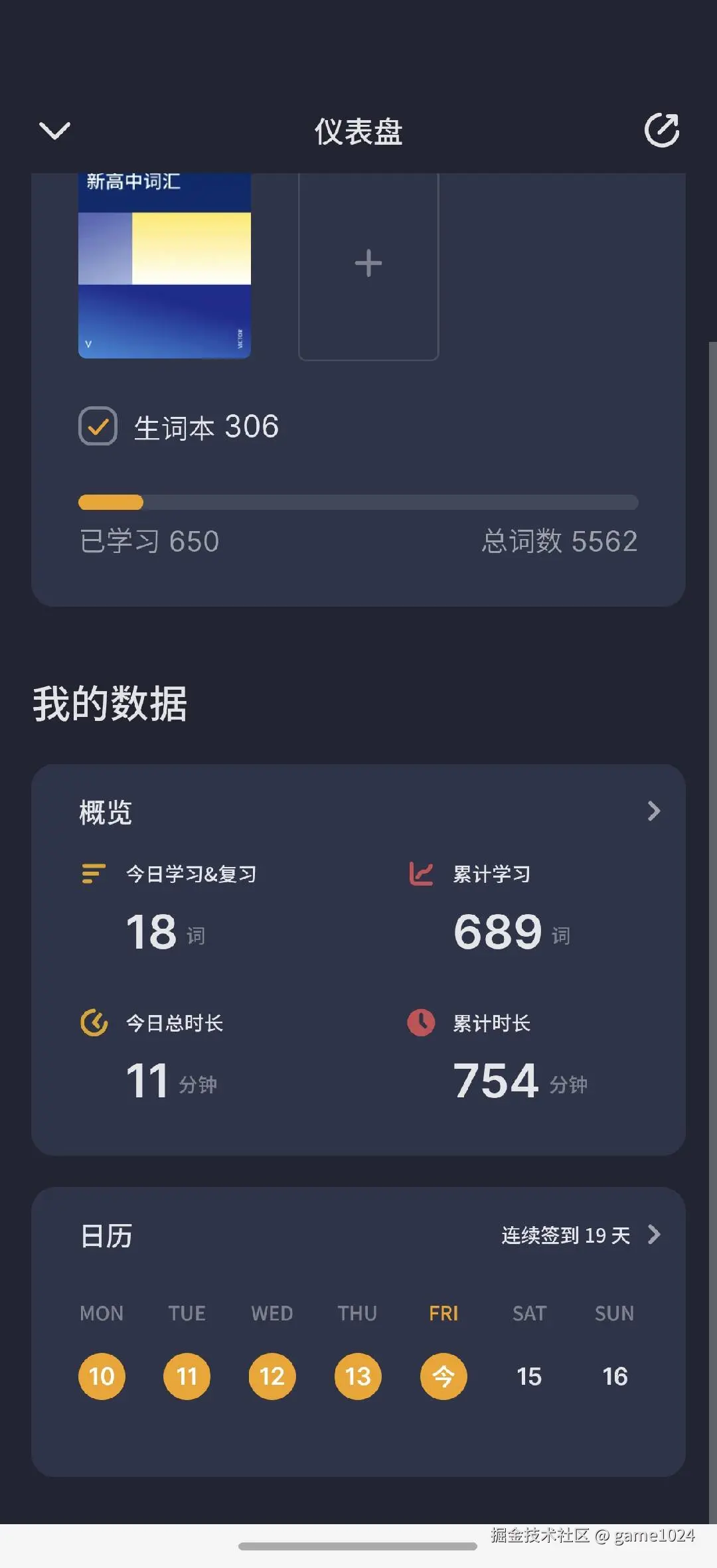Click the 已学习 650 label
Image resolution: width=717 pixels, height=1568 pixels.
click(147, 541)
